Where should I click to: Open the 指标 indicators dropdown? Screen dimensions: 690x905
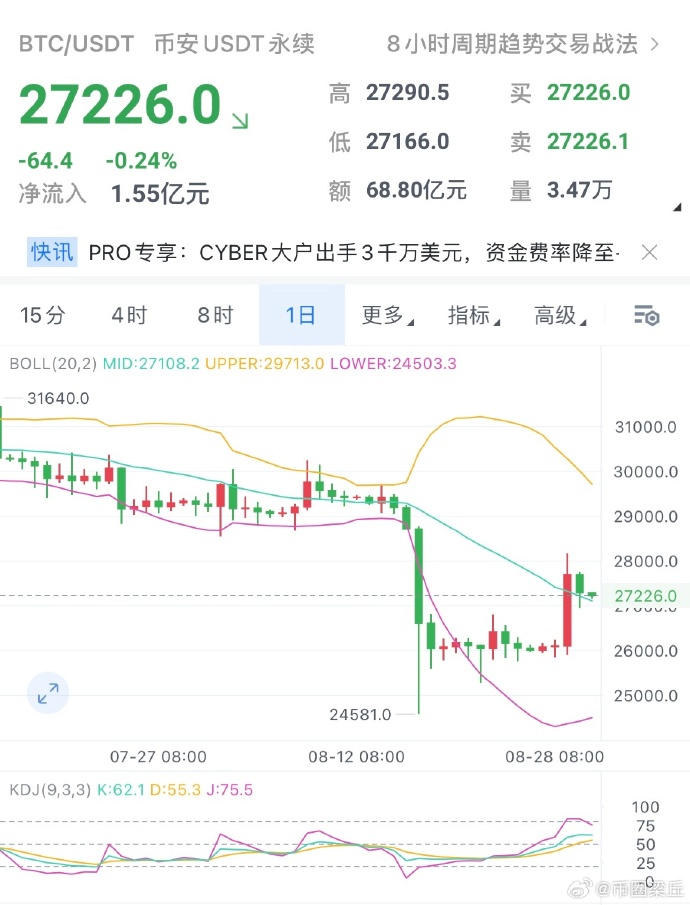[474, 316]
